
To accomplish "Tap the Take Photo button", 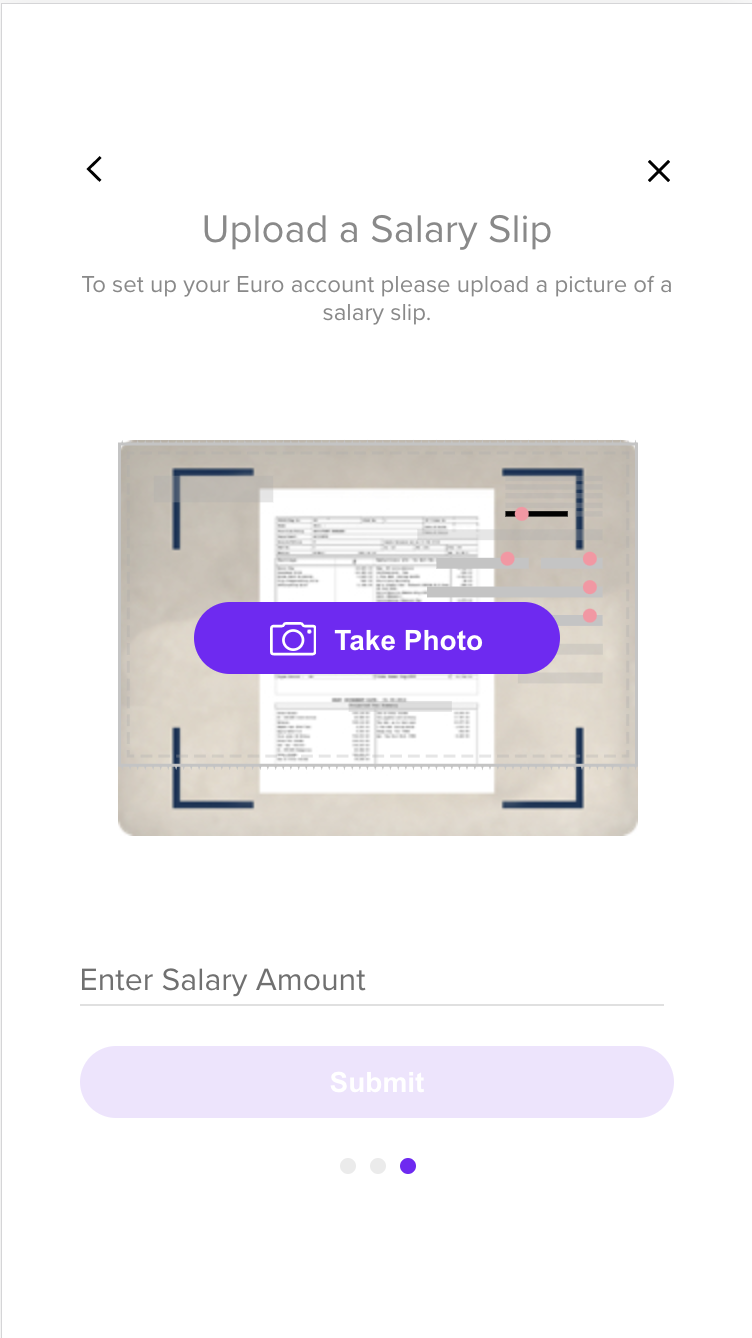I will (376, 638).
